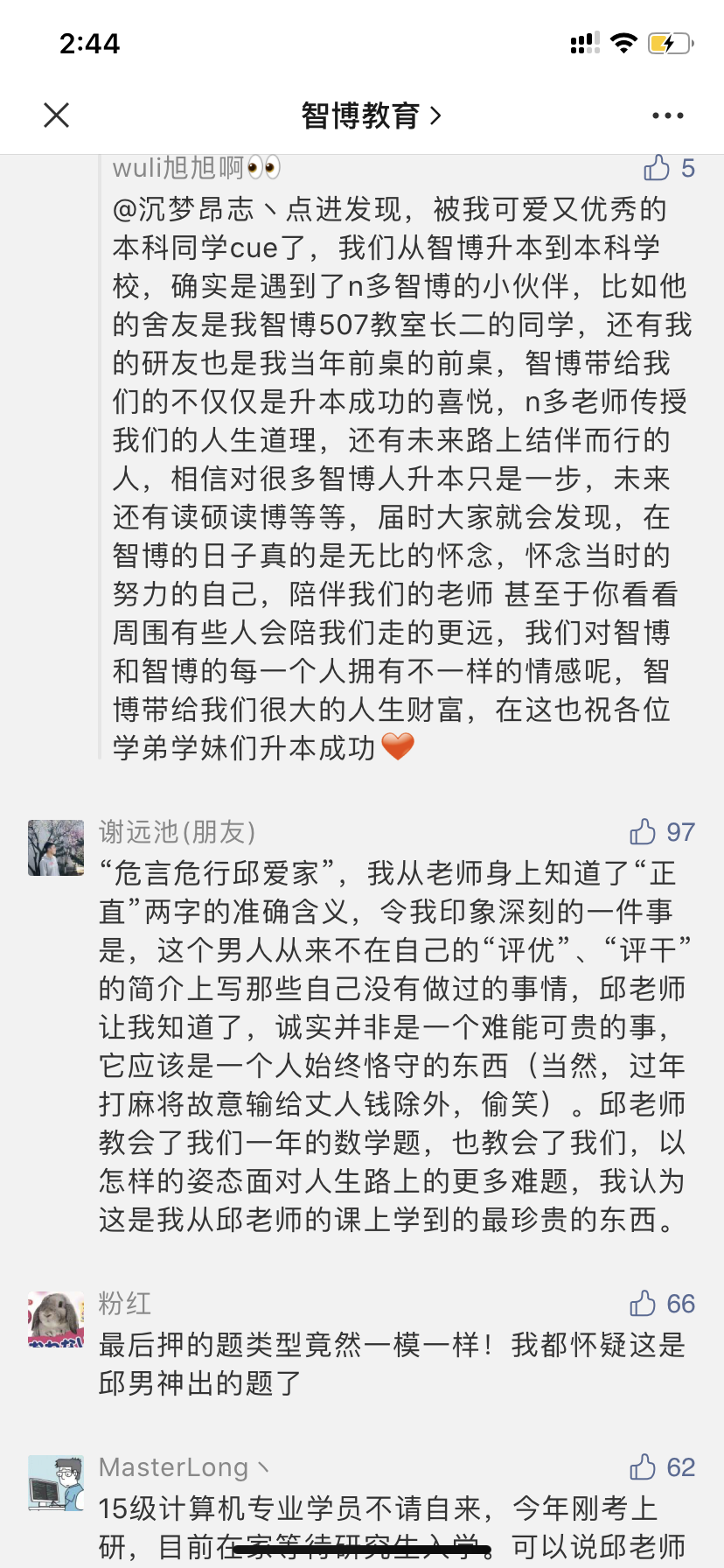Like the comment by 粉红
724x1568 pixels.
pyautogui.click(x=644, y=1304)
